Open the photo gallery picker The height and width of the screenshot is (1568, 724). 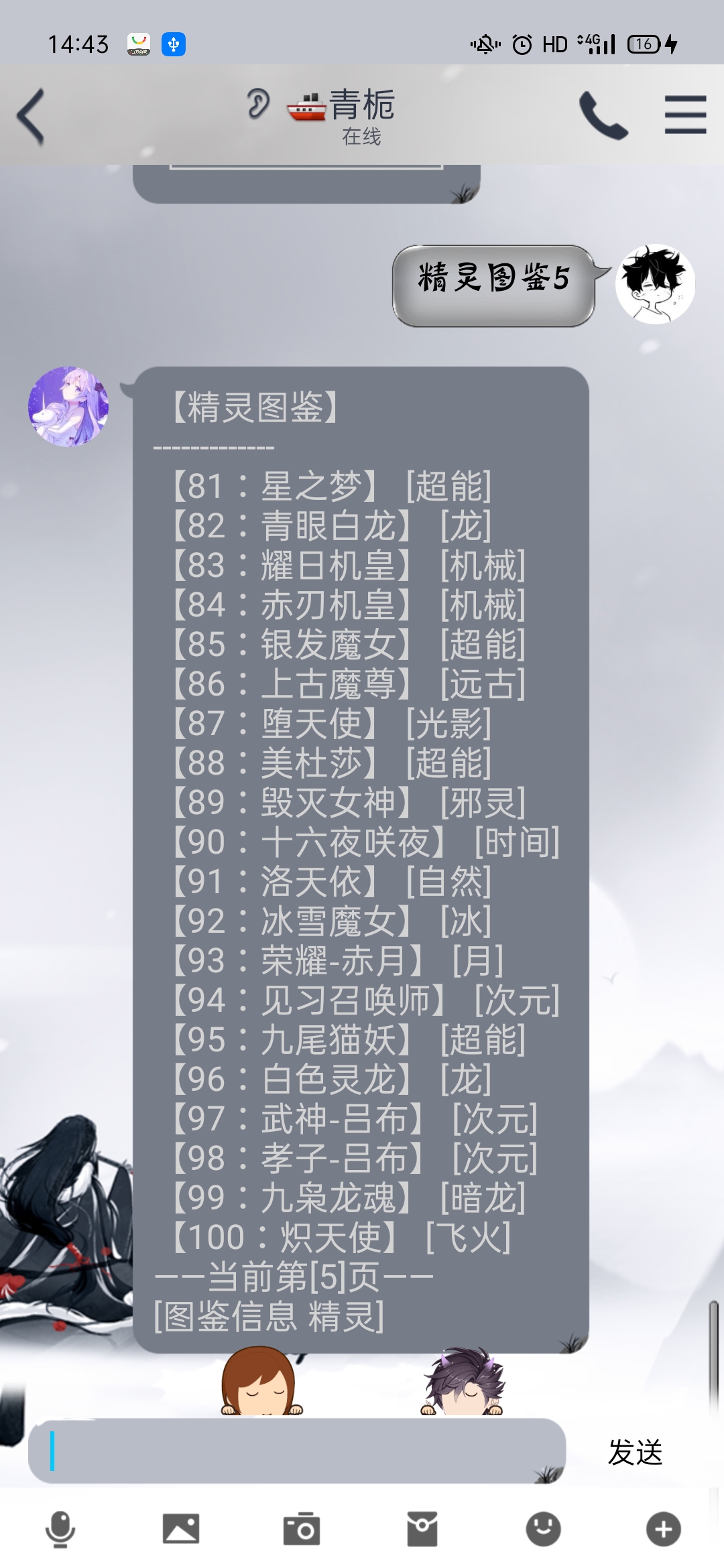coord(181,1529)
